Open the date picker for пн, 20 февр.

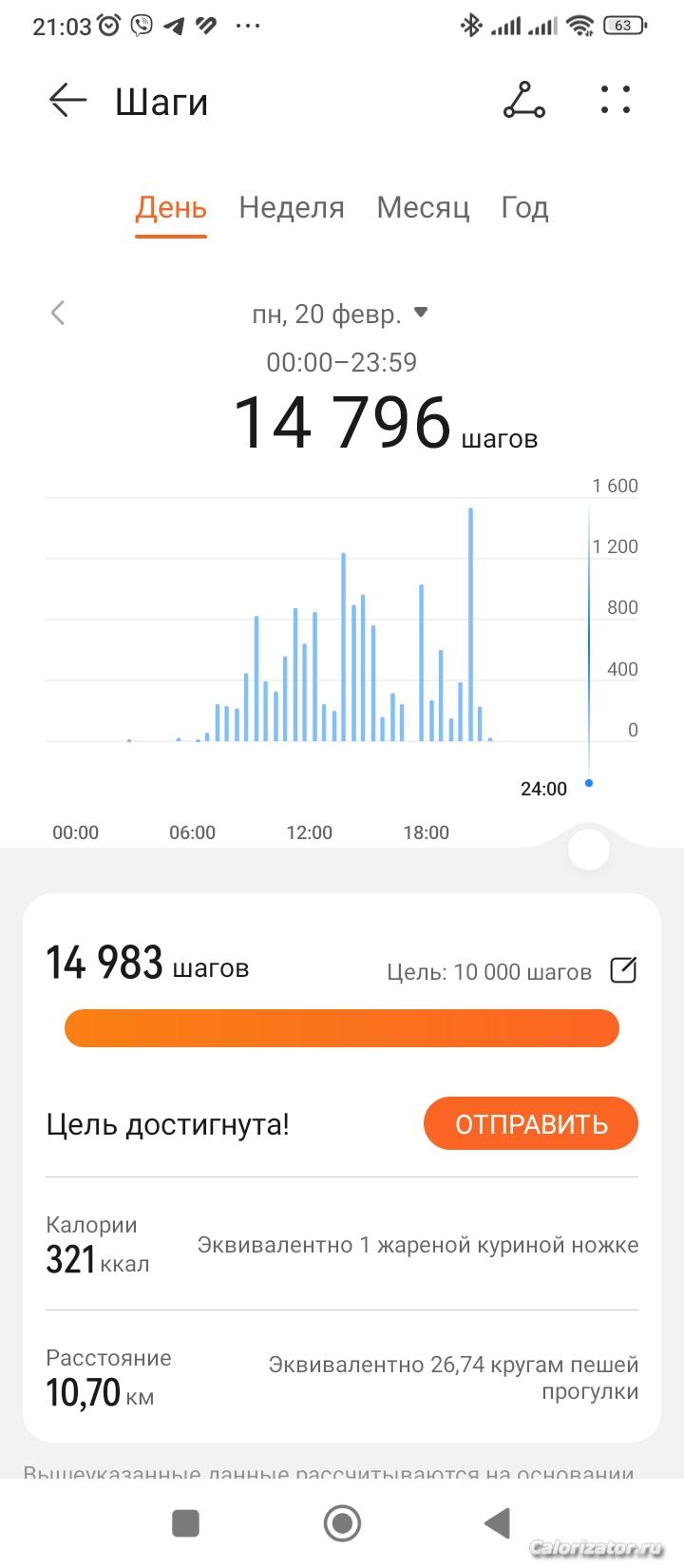(340, 314)
